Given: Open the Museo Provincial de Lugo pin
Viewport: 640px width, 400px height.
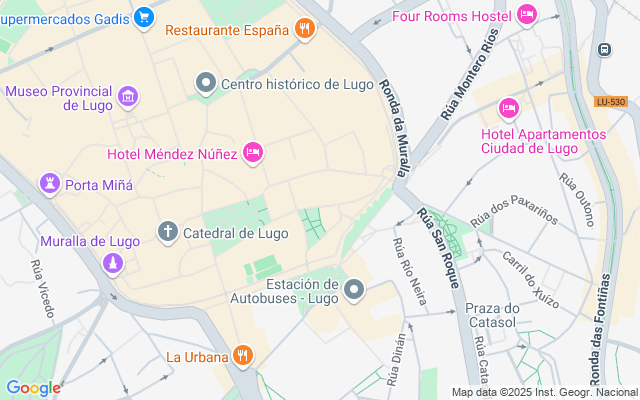Looking at the screenshot, I should [128, 96].
